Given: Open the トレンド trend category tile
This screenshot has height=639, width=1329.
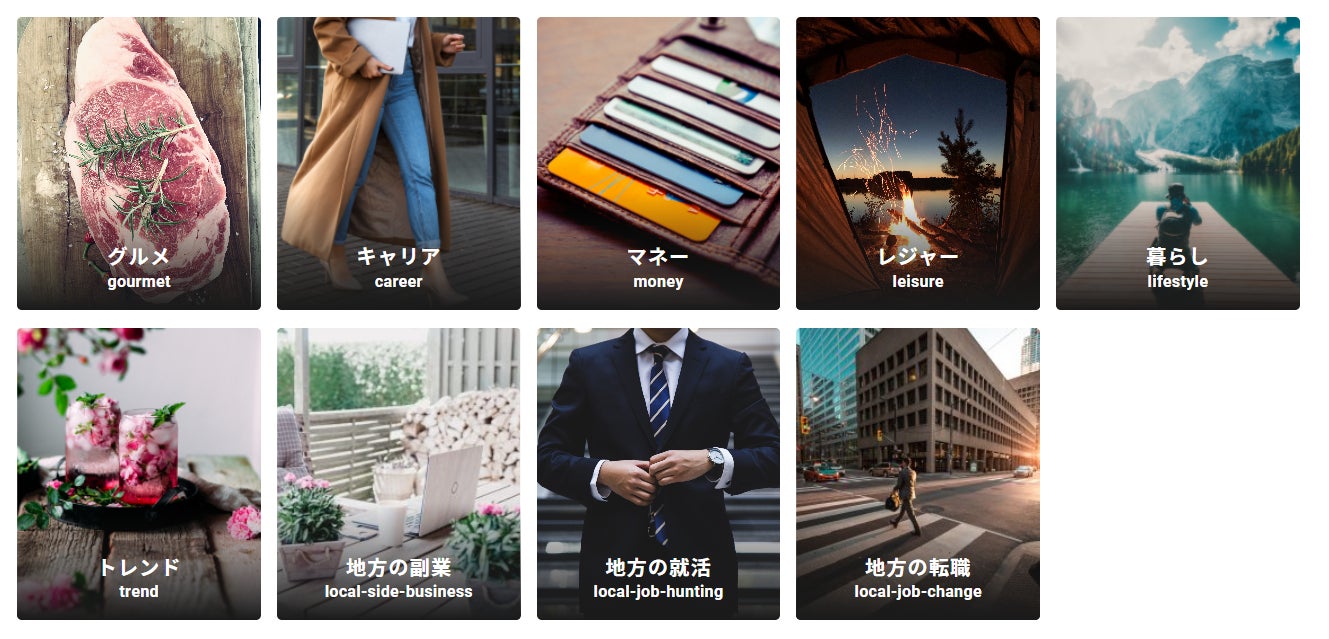Looking at the screenshot, I should click(139, 474).
